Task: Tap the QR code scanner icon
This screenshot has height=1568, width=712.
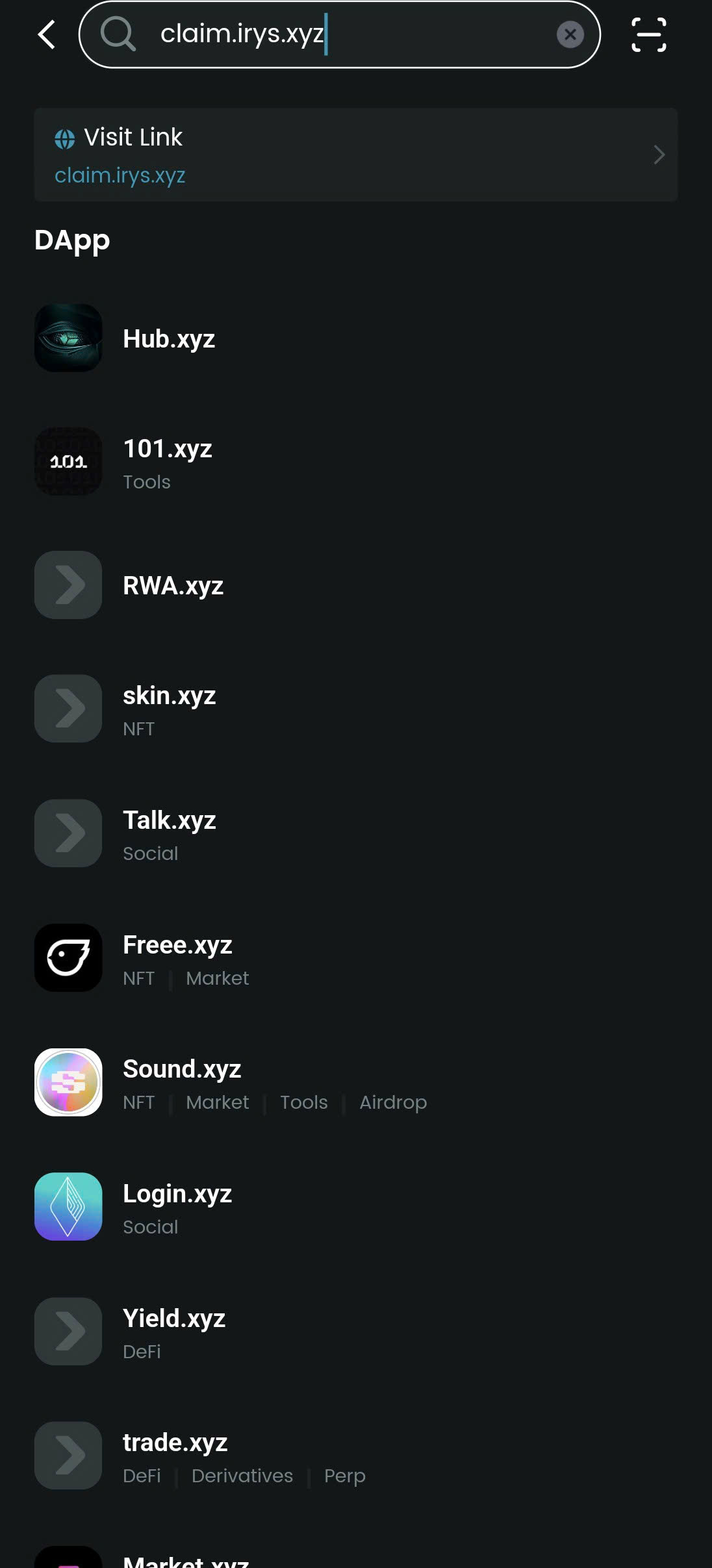Action: click(648, 34)
